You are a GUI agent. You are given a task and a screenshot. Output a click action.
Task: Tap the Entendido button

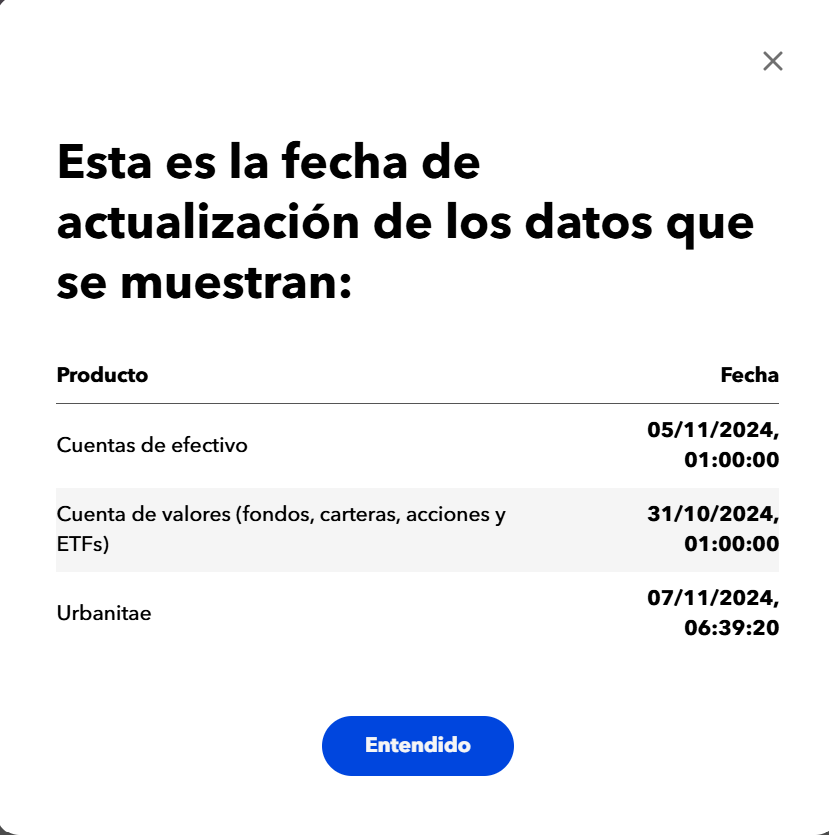click(417, 746)
